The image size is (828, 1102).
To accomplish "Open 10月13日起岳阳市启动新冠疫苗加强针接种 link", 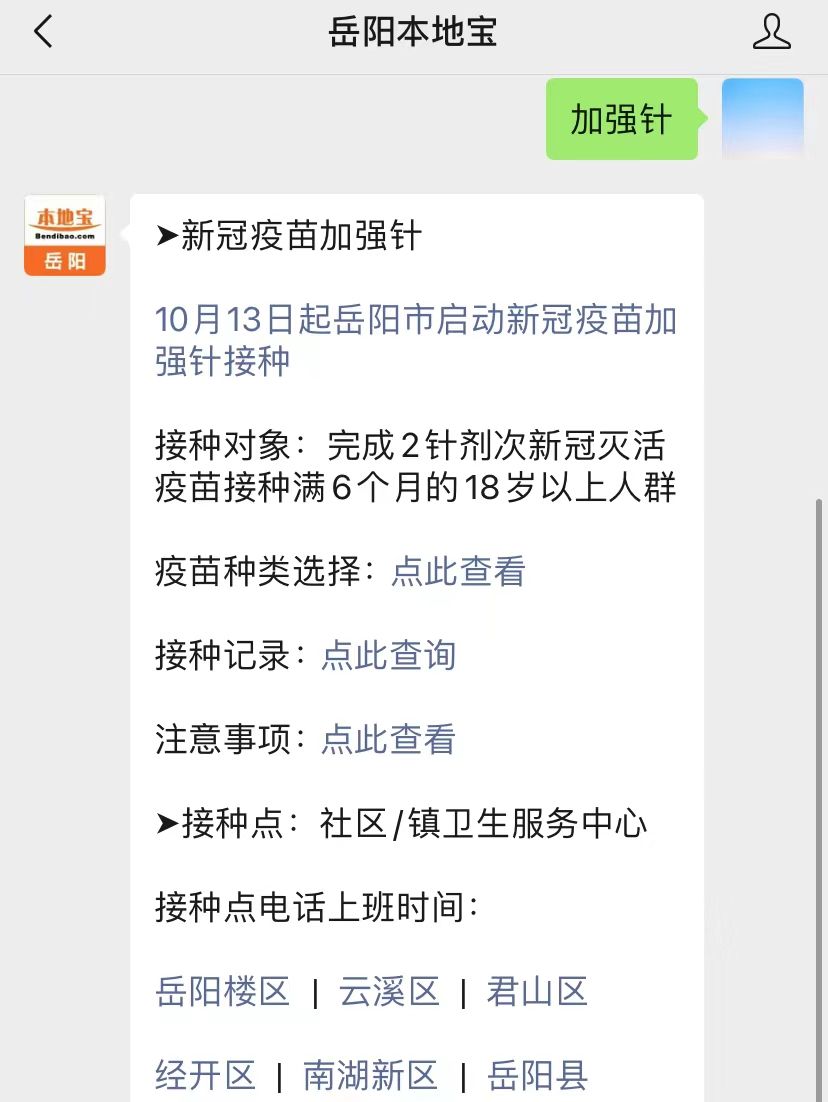I will [x=416, y=340].
